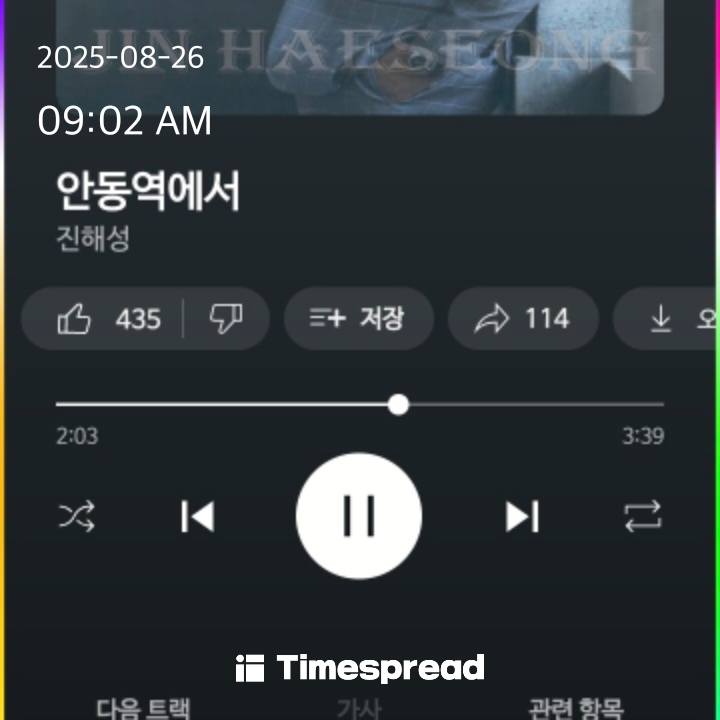Toggle repeat mode
Screen dimensions: 720x720
(x=642, y=517)
